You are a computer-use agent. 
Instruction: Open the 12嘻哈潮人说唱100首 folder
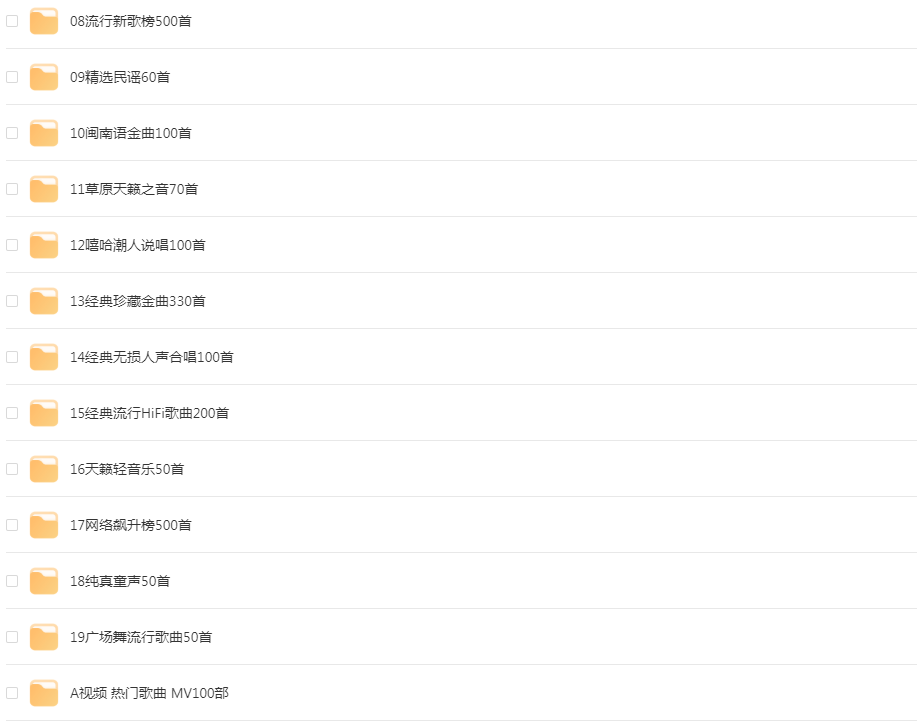coord(137,245)
